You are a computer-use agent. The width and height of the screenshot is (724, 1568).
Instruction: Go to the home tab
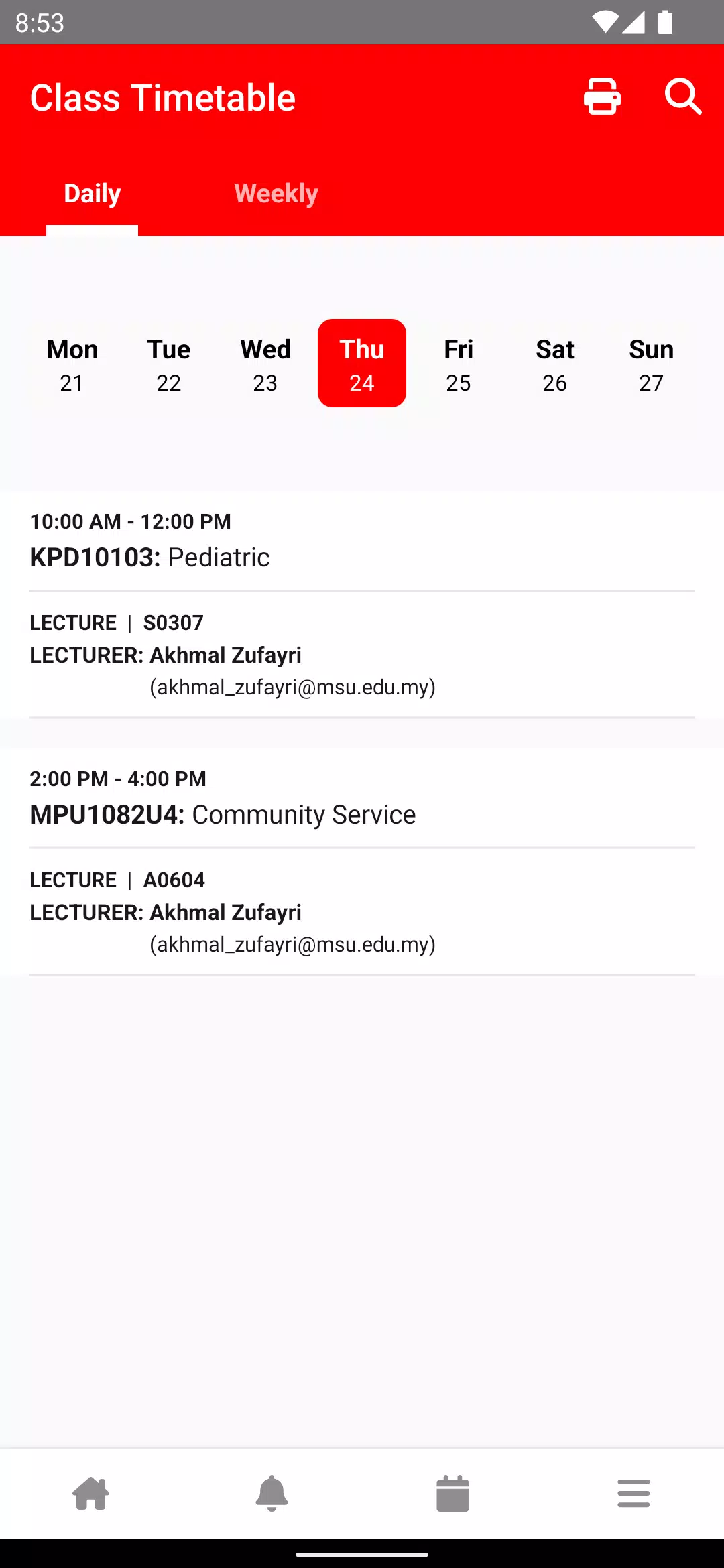(91, 1494)
